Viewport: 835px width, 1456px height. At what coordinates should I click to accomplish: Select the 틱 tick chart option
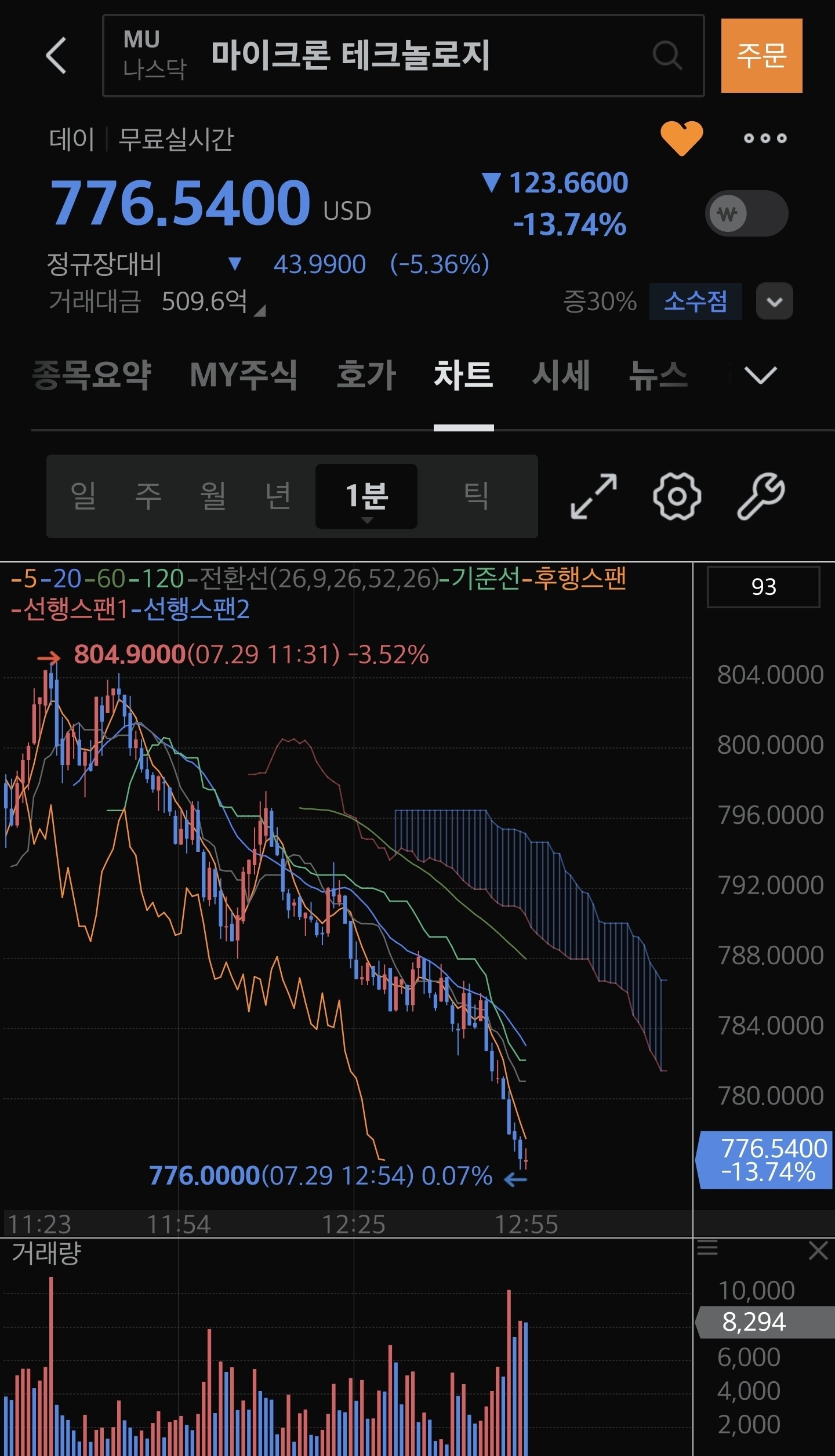click(476, 496)
